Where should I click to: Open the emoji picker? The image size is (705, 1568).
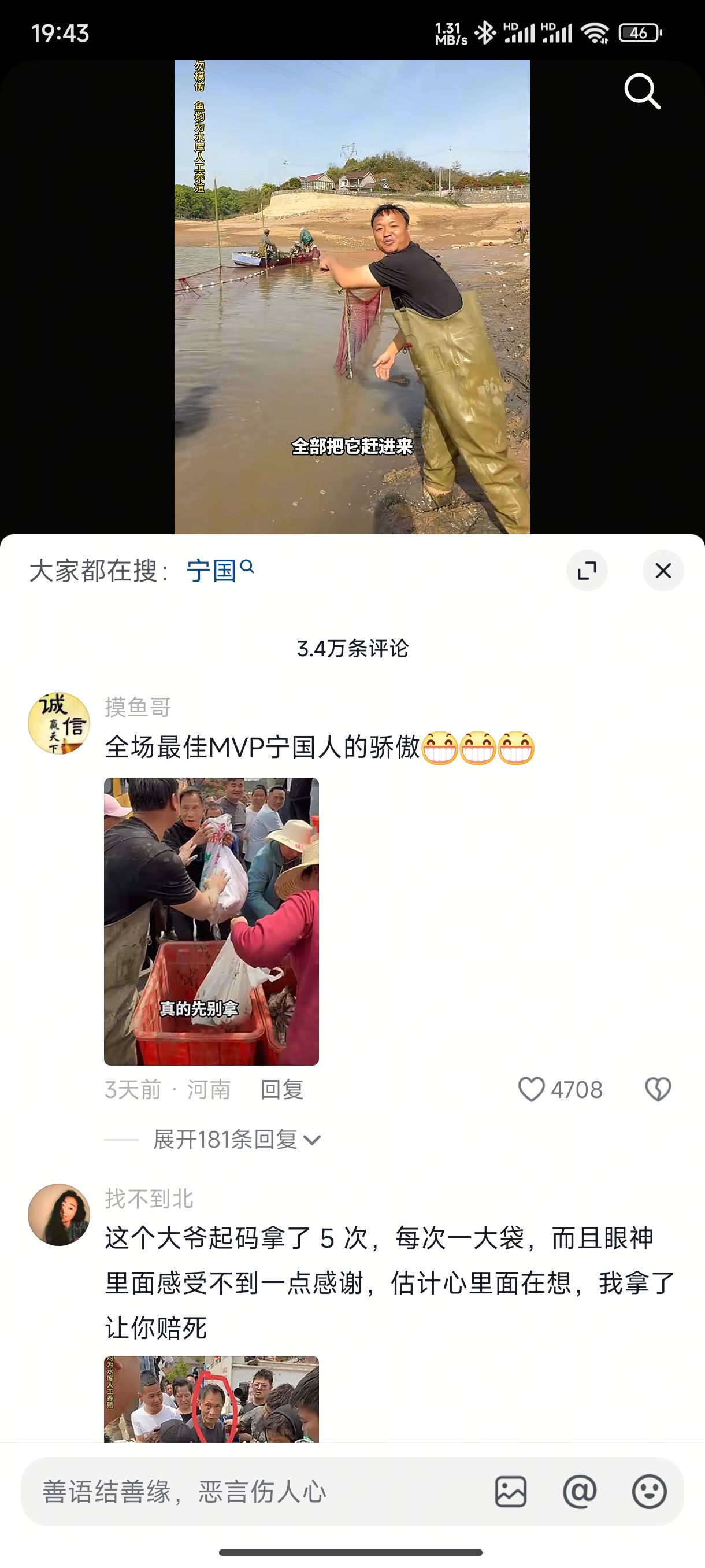tap(649, 1492)
